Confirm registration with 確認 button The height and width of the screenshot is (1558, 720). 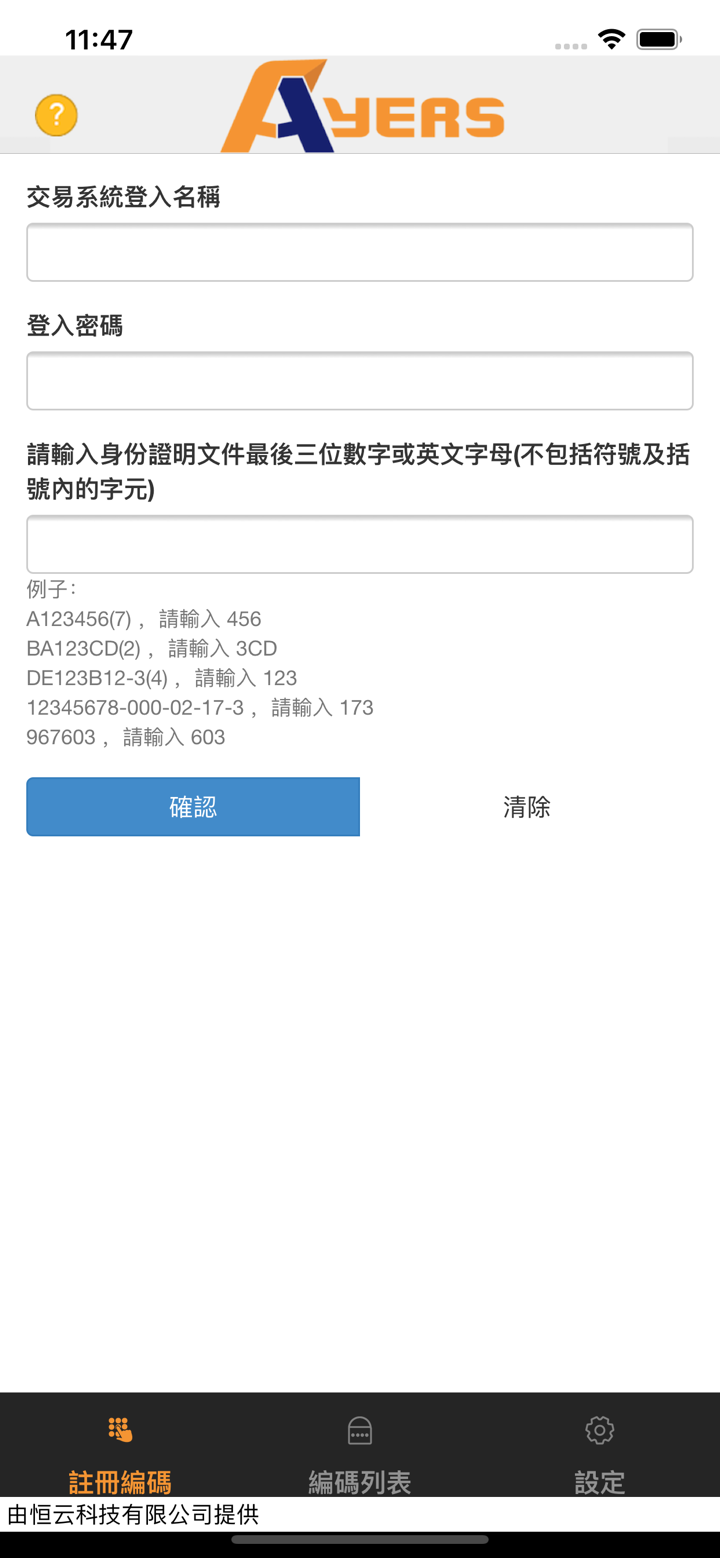click(193, 807)
